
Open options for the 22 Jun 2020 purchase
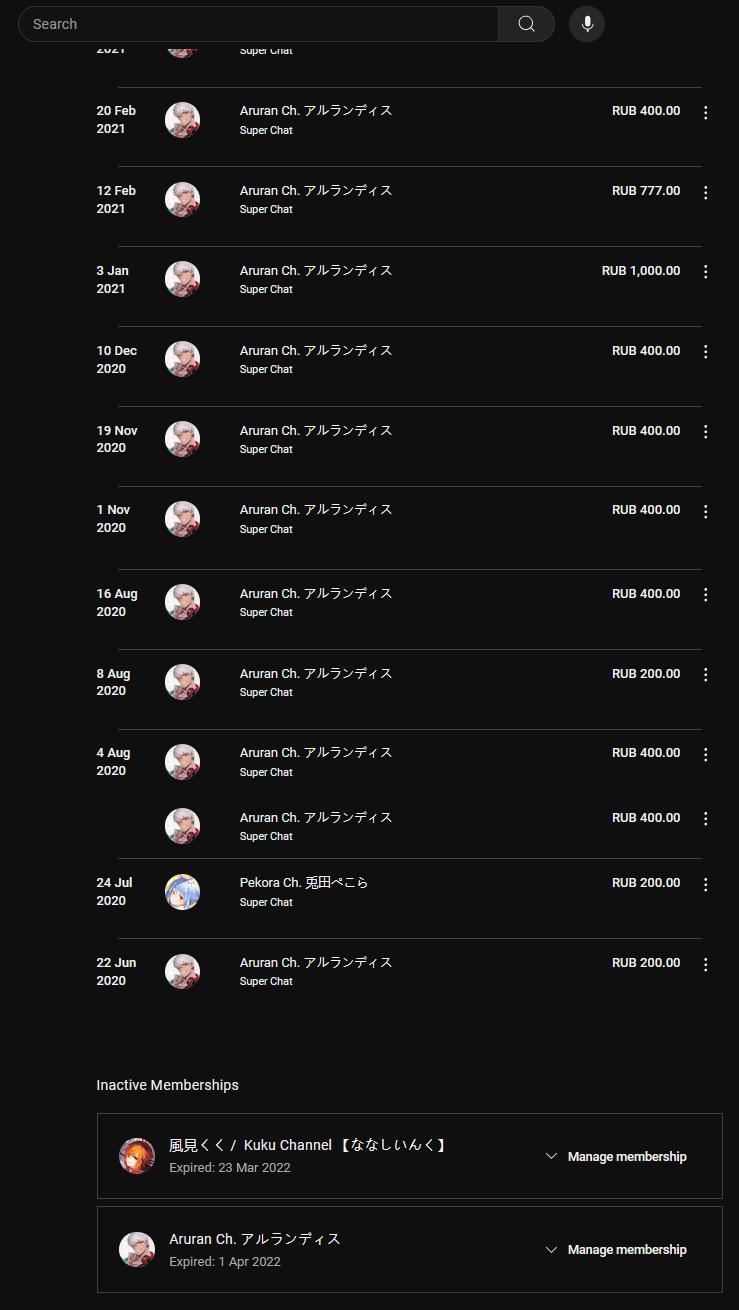point(705,964)
